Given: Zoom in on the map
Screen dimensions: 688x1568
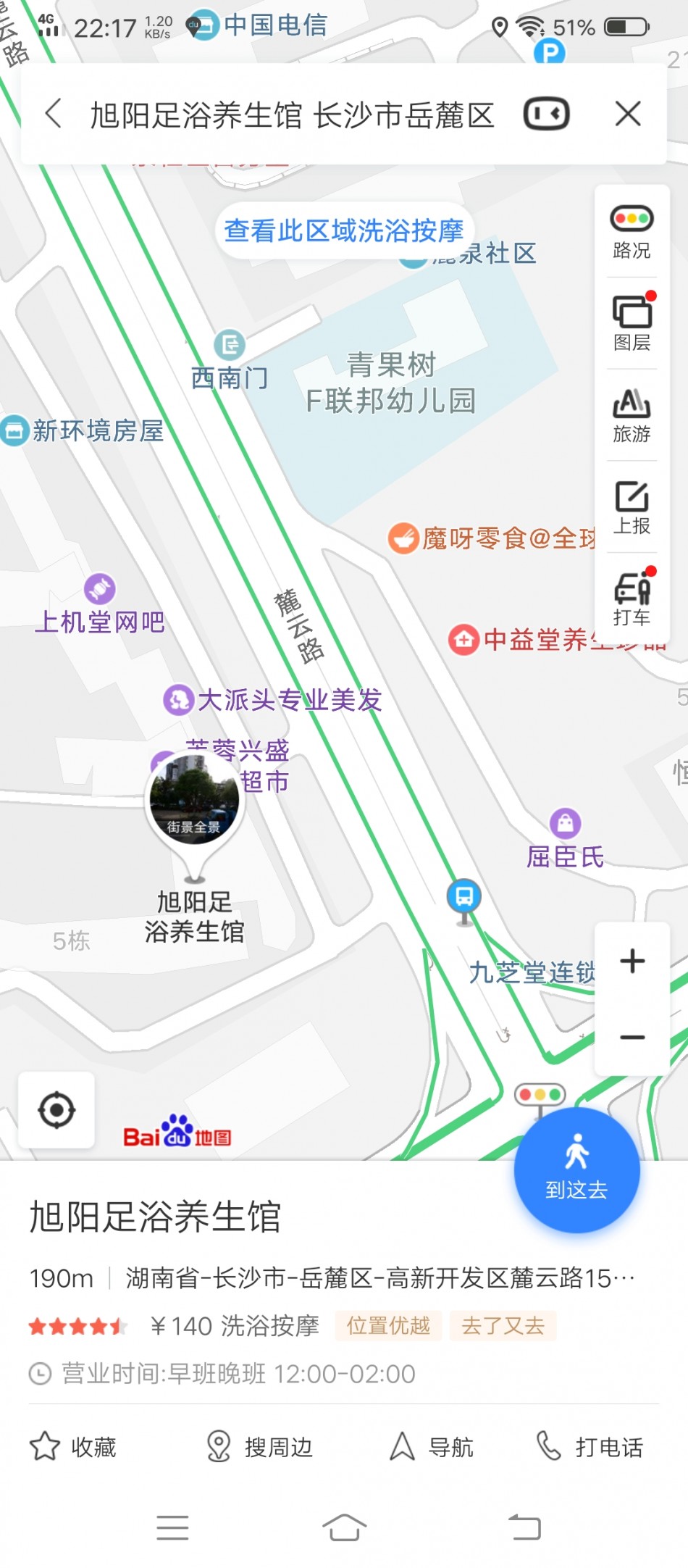Looking at the screenshot, I should click(x=632, y=962).
